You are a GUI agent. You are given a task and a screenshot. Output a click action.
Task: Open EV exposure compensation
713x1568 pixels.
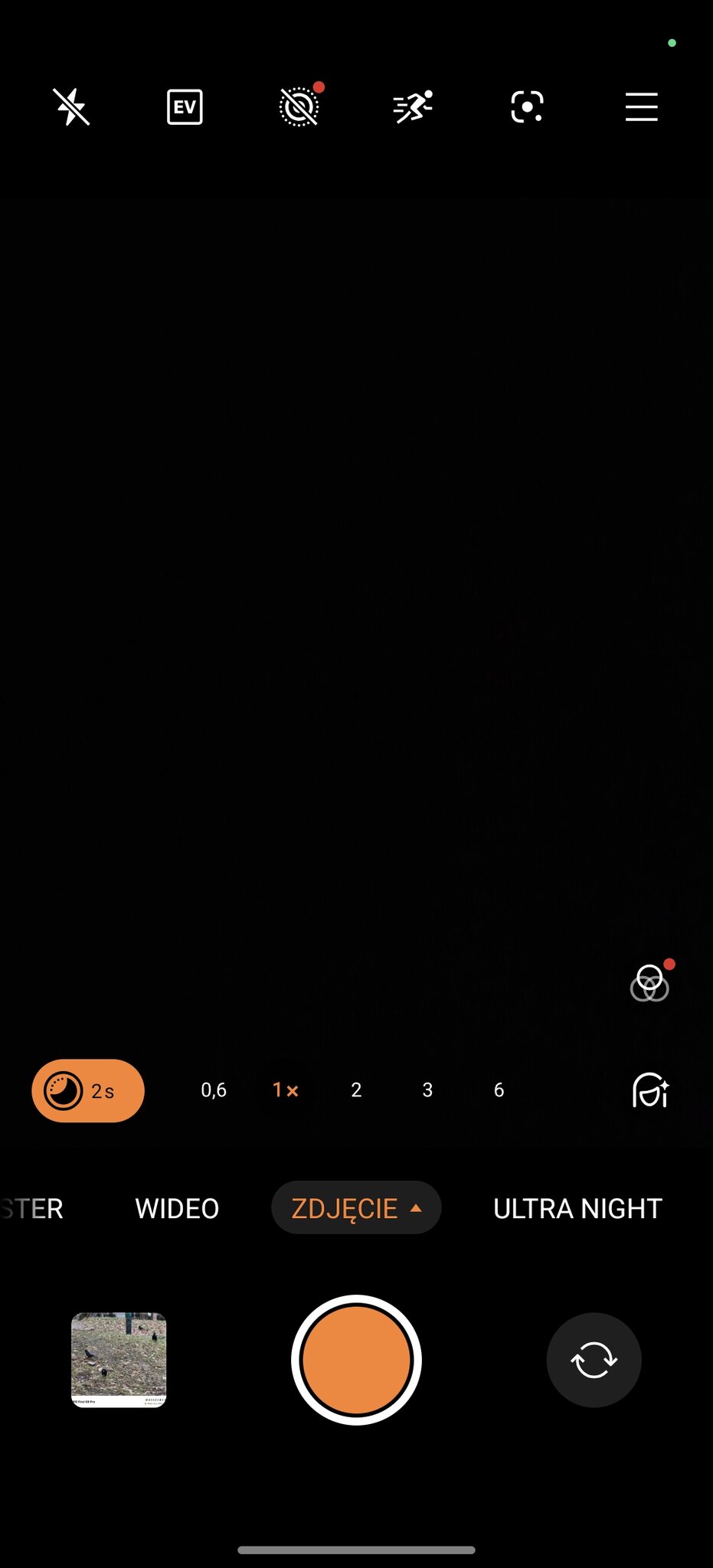185,106
